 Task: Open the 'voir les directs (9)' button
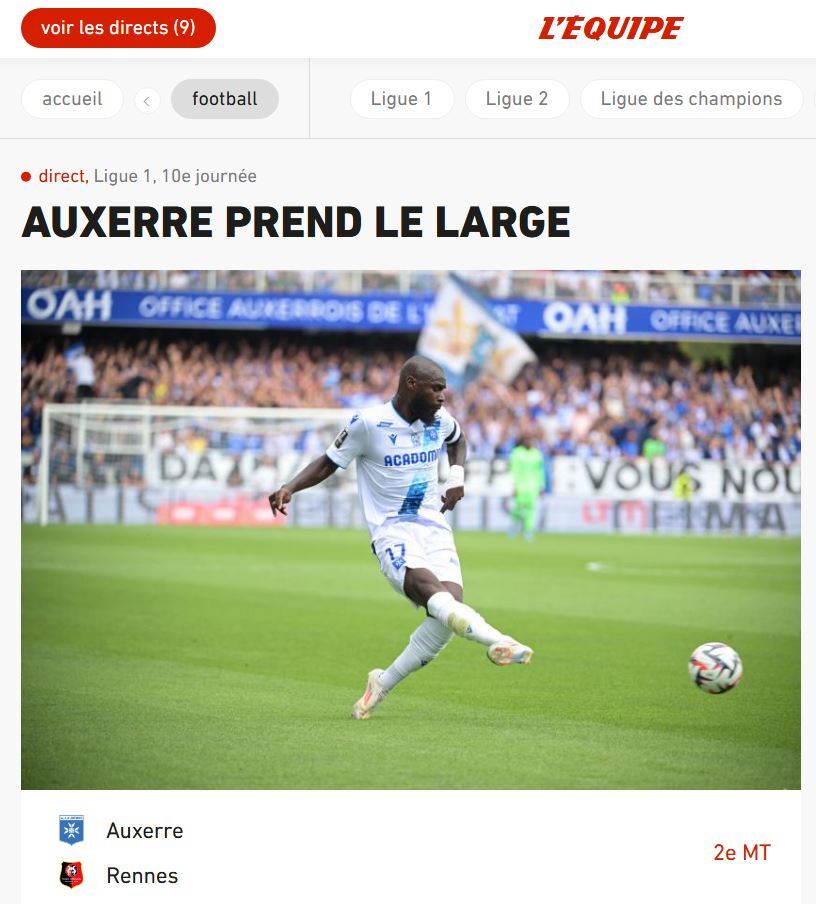(x=118, y=28)
